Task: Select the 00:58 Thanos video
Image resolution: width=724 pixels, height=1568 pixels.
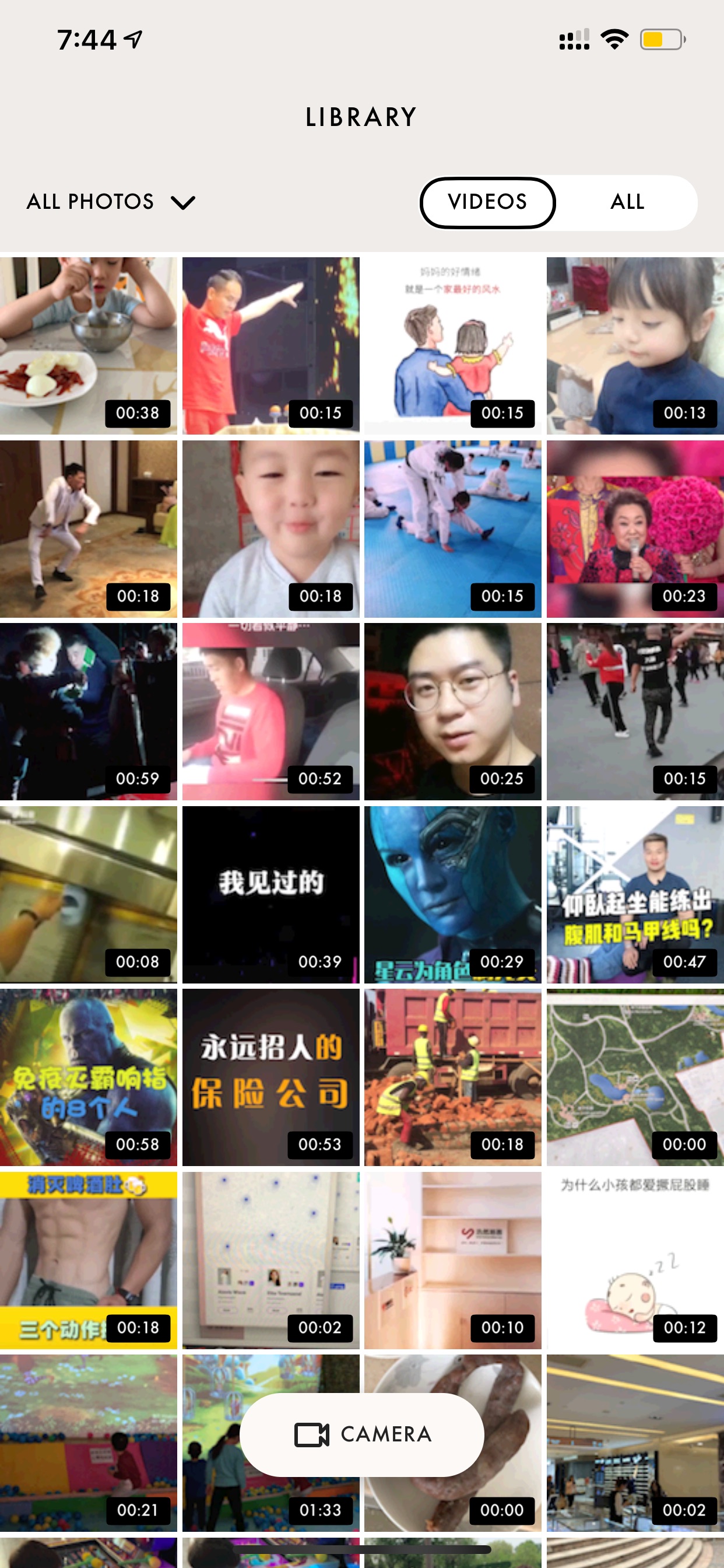Action: (88, 1077)
